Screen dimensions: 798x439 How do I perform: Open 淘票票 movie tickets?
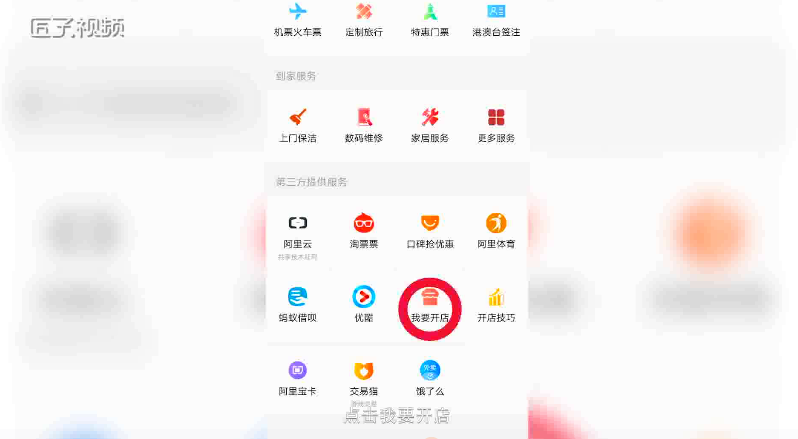(x=364, y=230)
